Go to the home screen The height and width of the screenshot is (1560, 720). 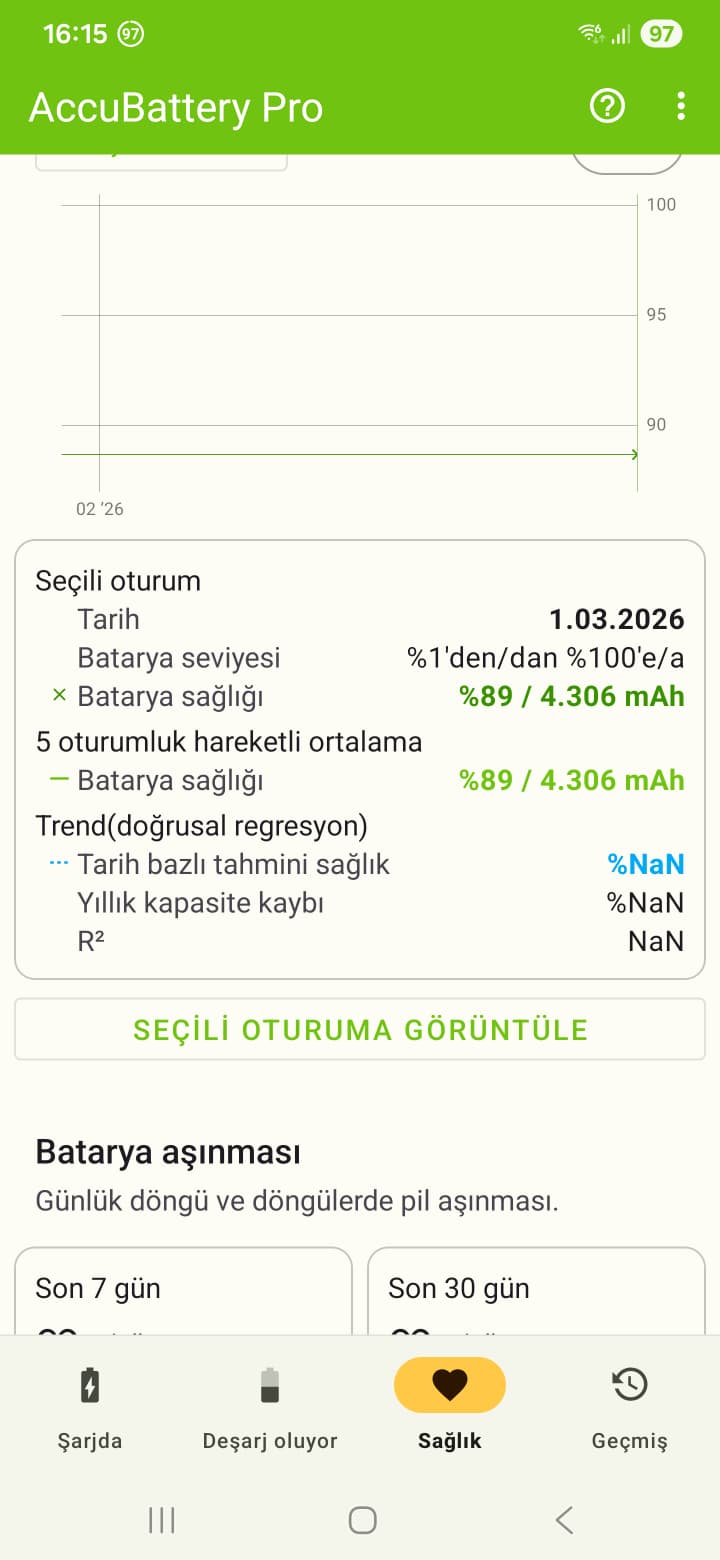pos(362,1520)
